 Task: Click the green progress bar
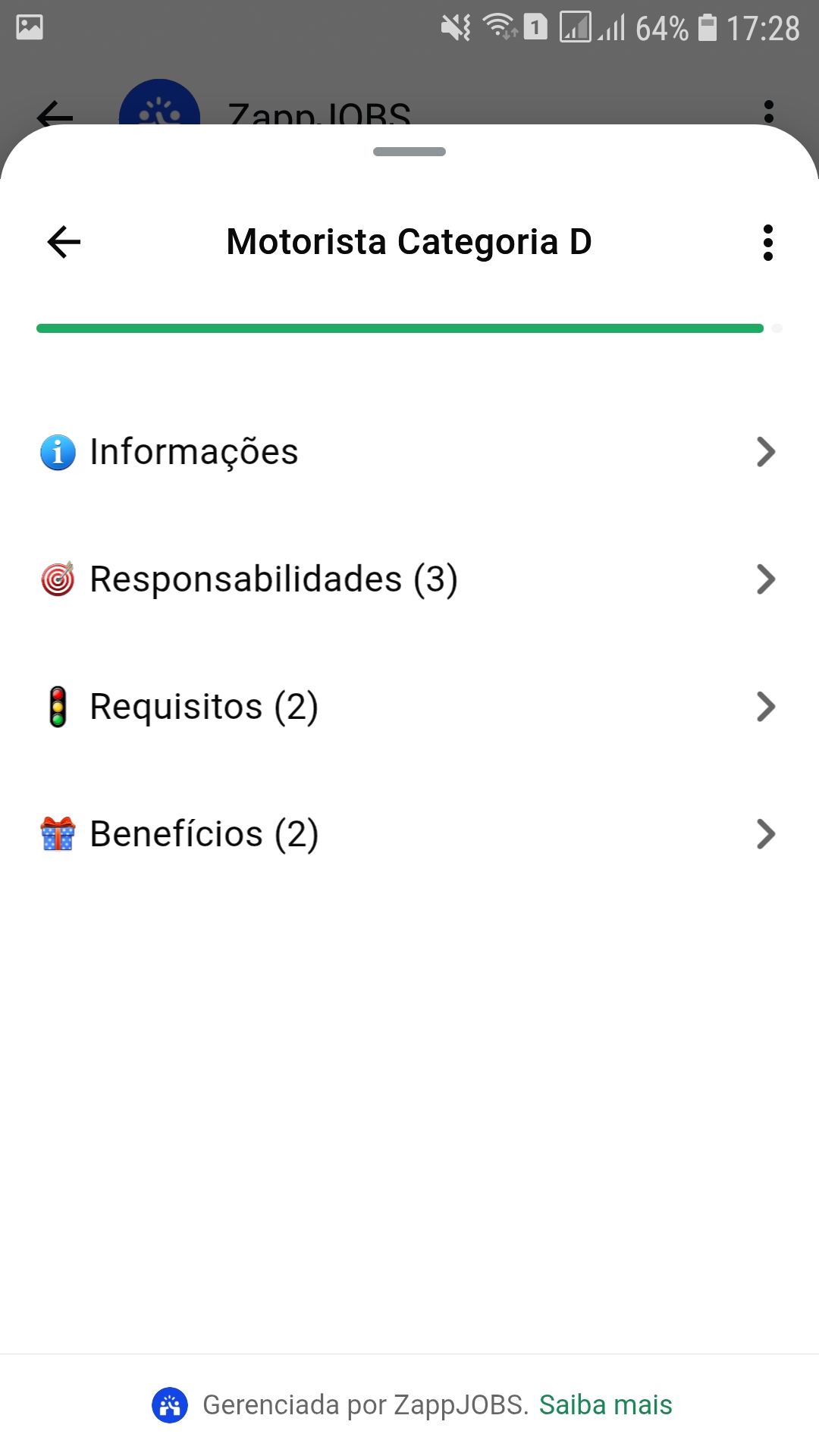pos(401,328)
